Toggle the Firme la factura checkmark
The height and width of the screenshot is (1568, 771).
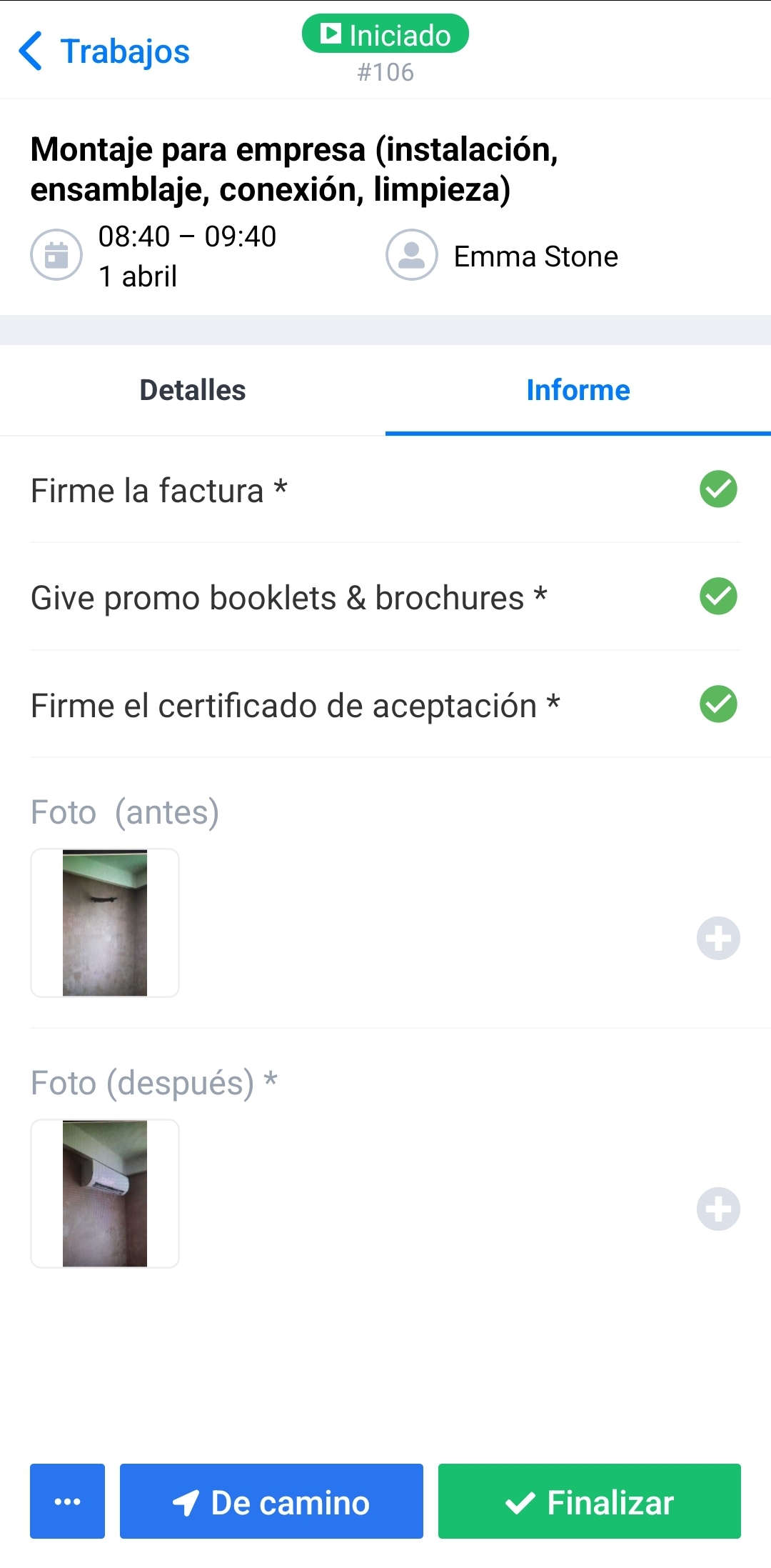[718, 489]
